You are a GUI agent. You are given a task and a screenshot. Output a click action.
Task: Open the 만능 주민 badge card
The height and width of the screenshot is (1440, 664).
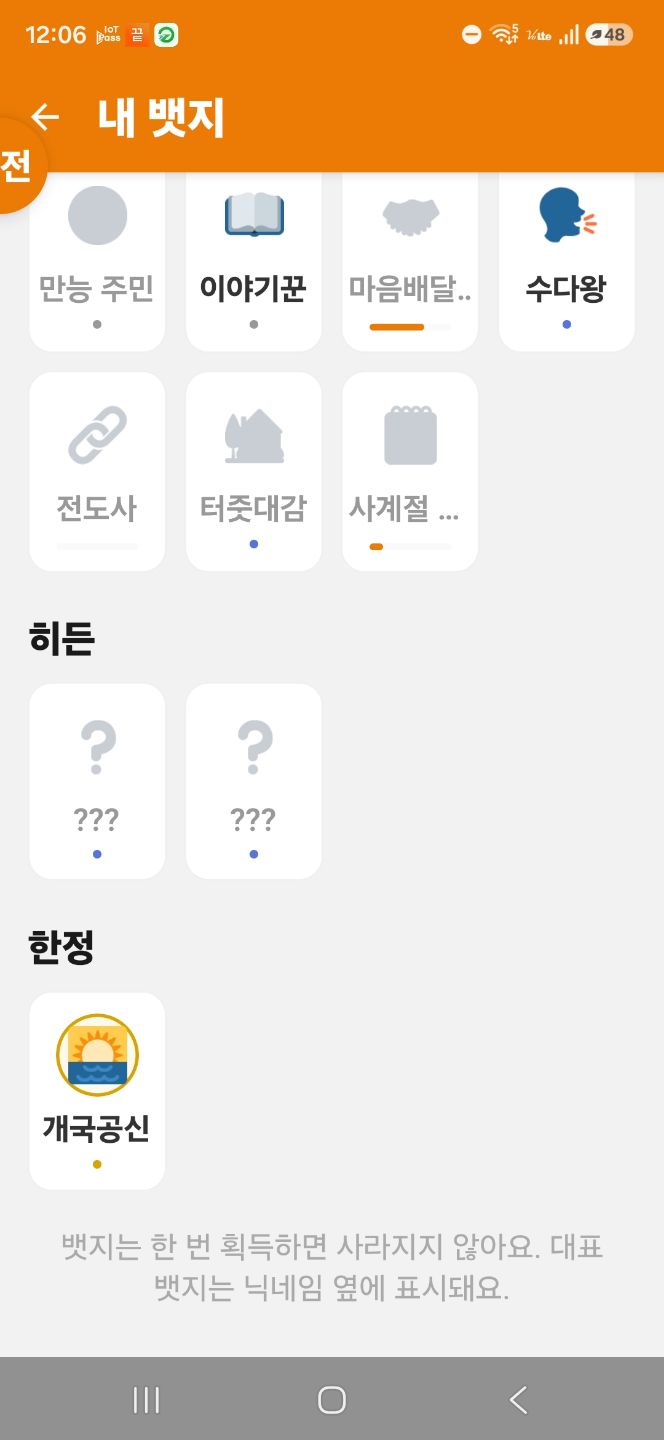point(97,262)
